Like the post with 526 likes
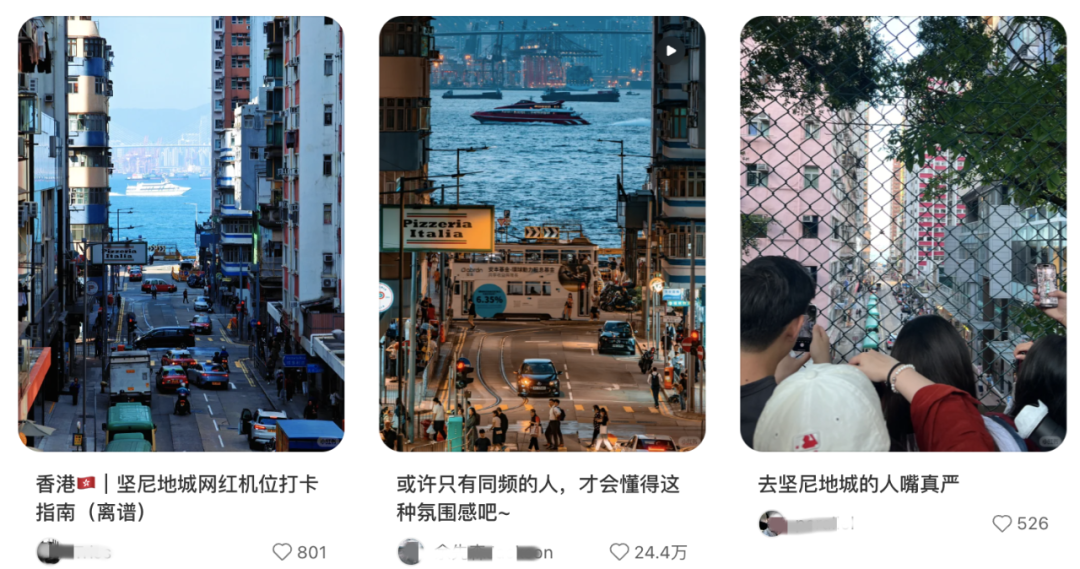Screen dimensions: 1080x569 [1001, 523]
